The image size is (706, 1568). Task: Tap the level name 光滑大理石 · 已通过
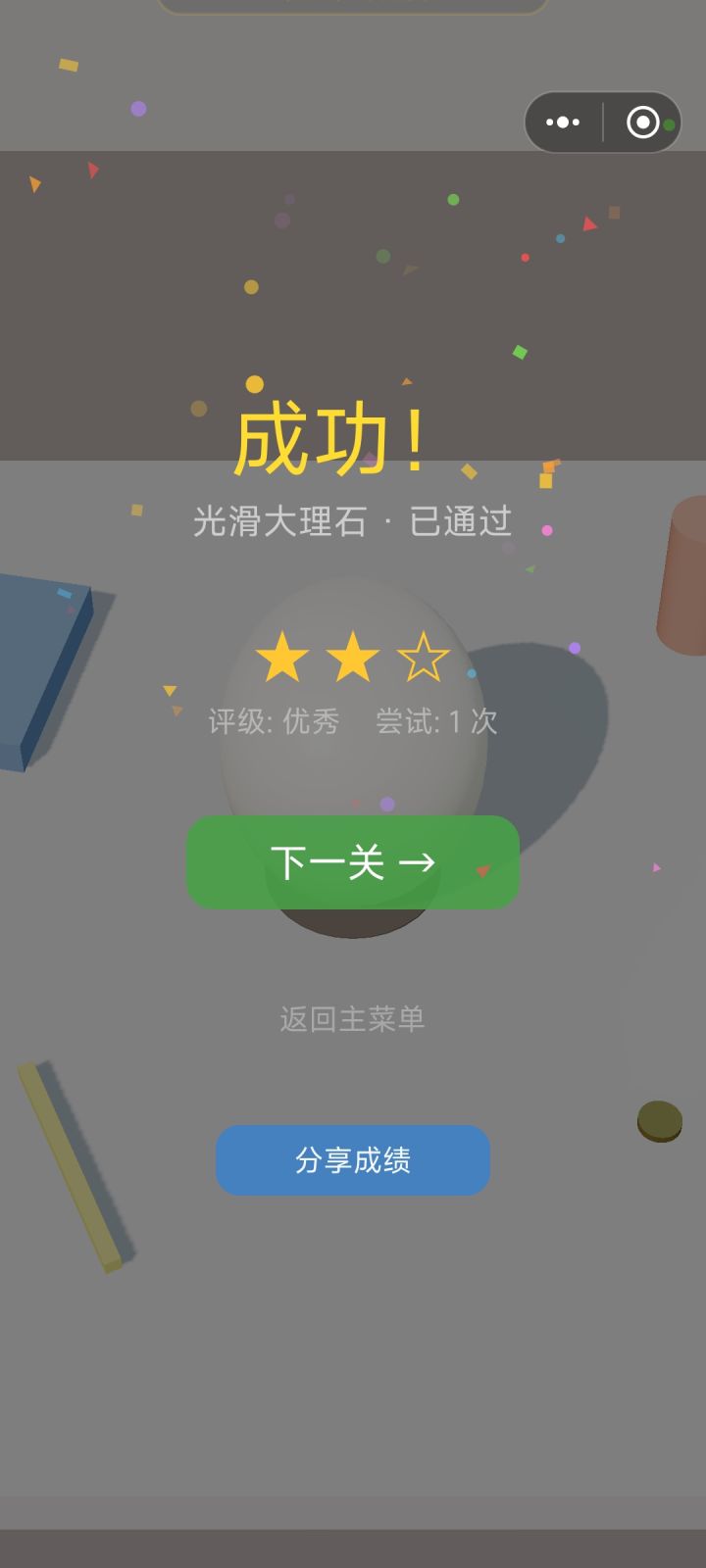353,522
